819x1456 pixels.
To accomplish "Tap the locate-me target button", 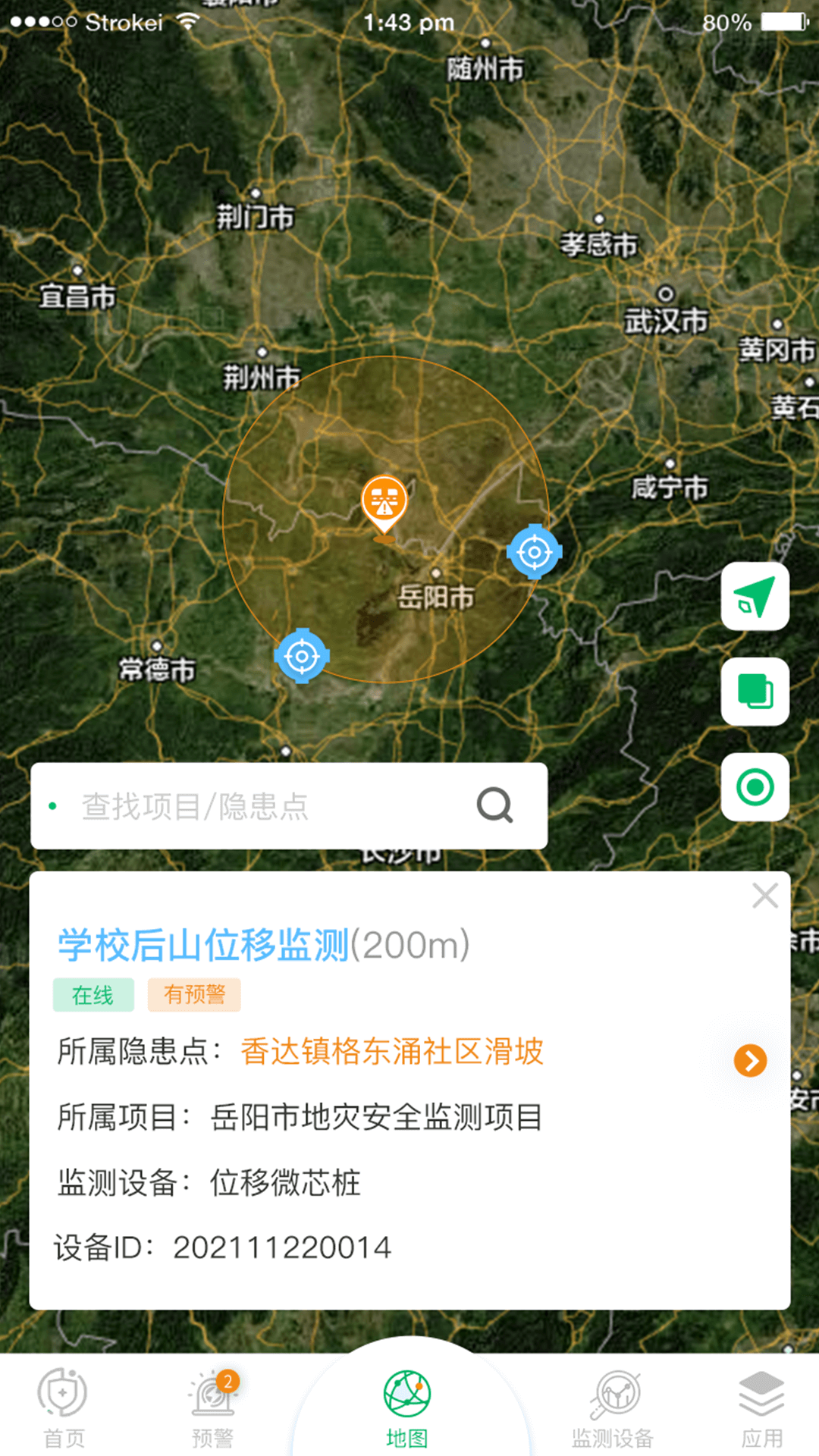I will pos(755,787).
